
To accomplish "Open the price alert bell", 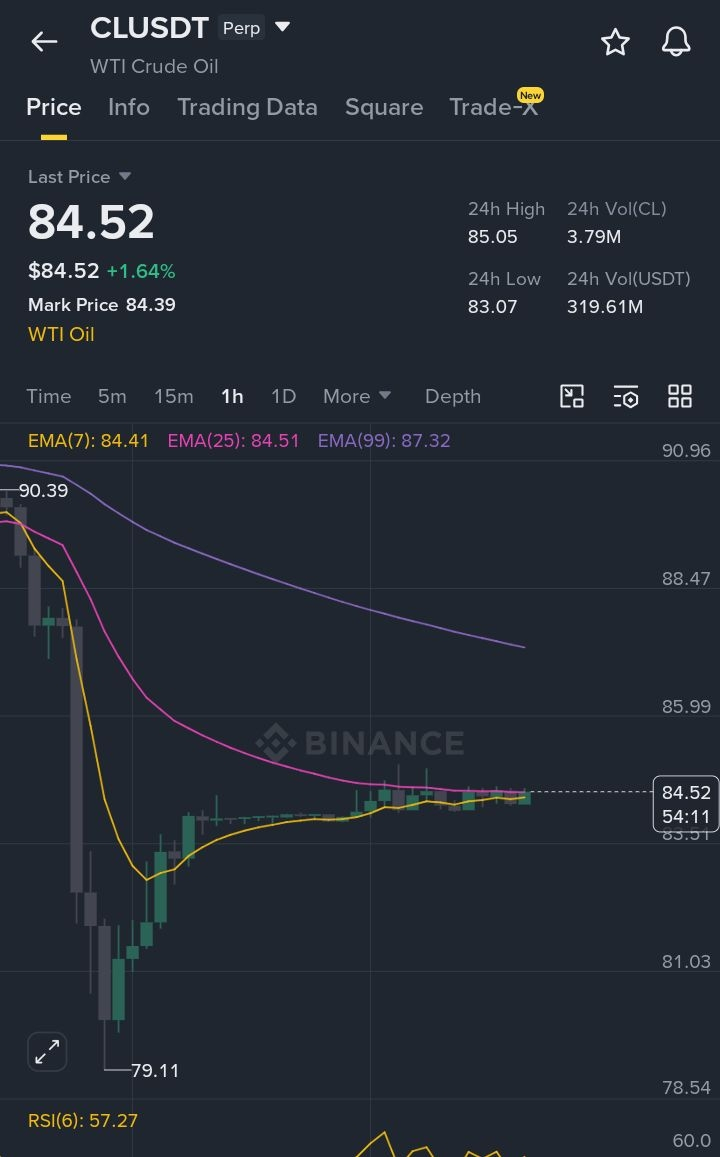I will (x=676, y=42).
